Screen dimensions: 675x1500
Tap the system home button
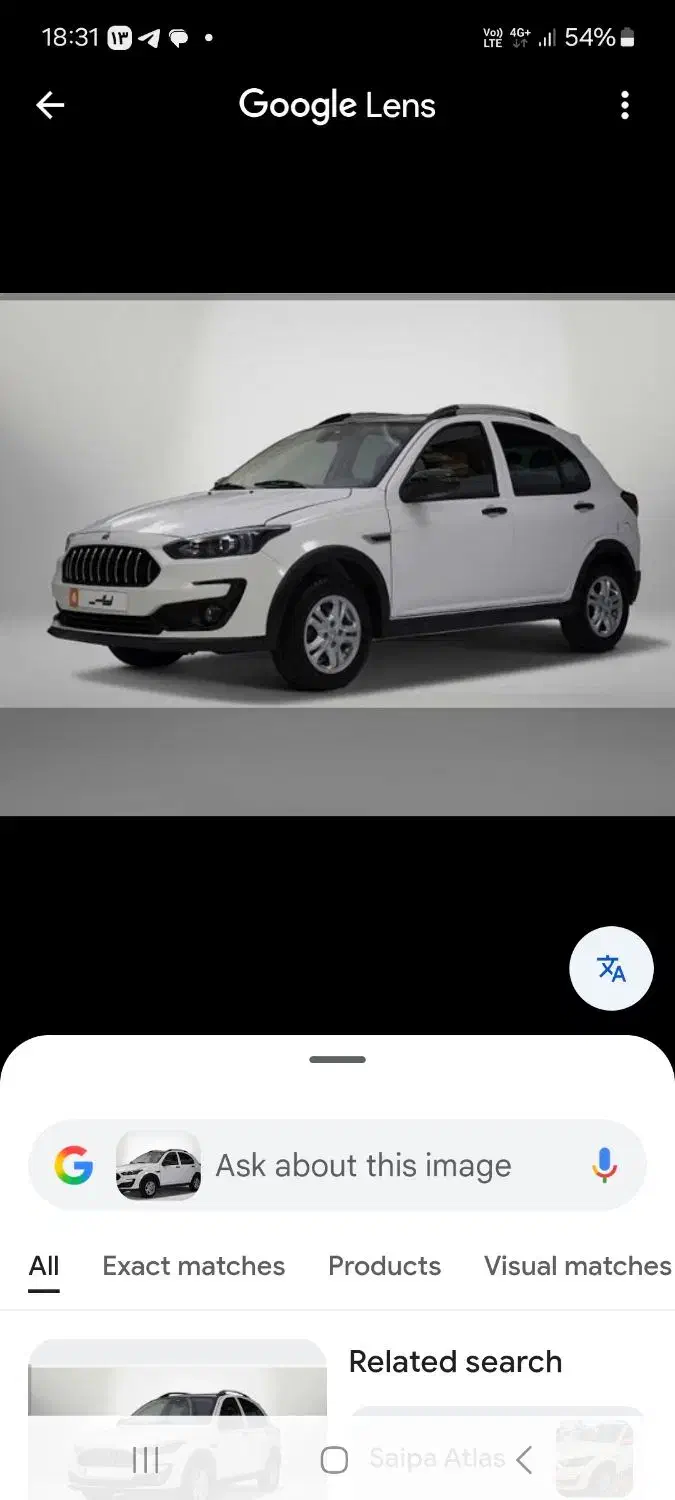[334, 1460]
